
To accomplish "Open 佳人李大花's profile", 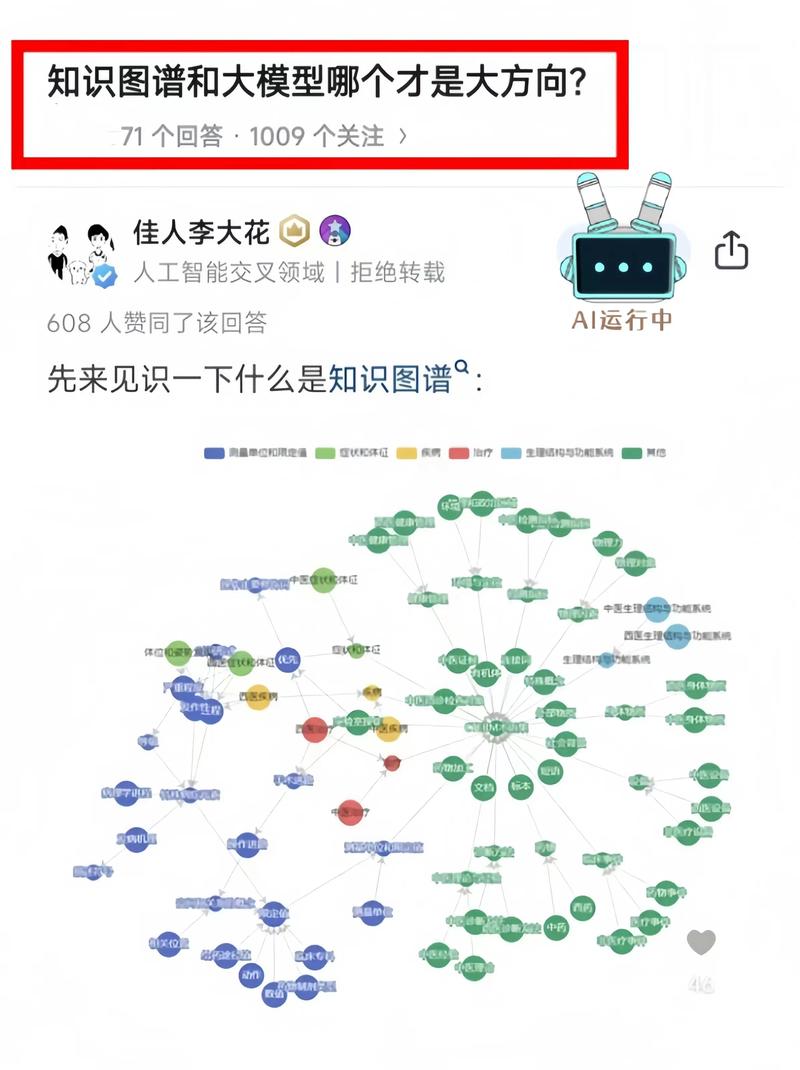I will click(202, 233).
